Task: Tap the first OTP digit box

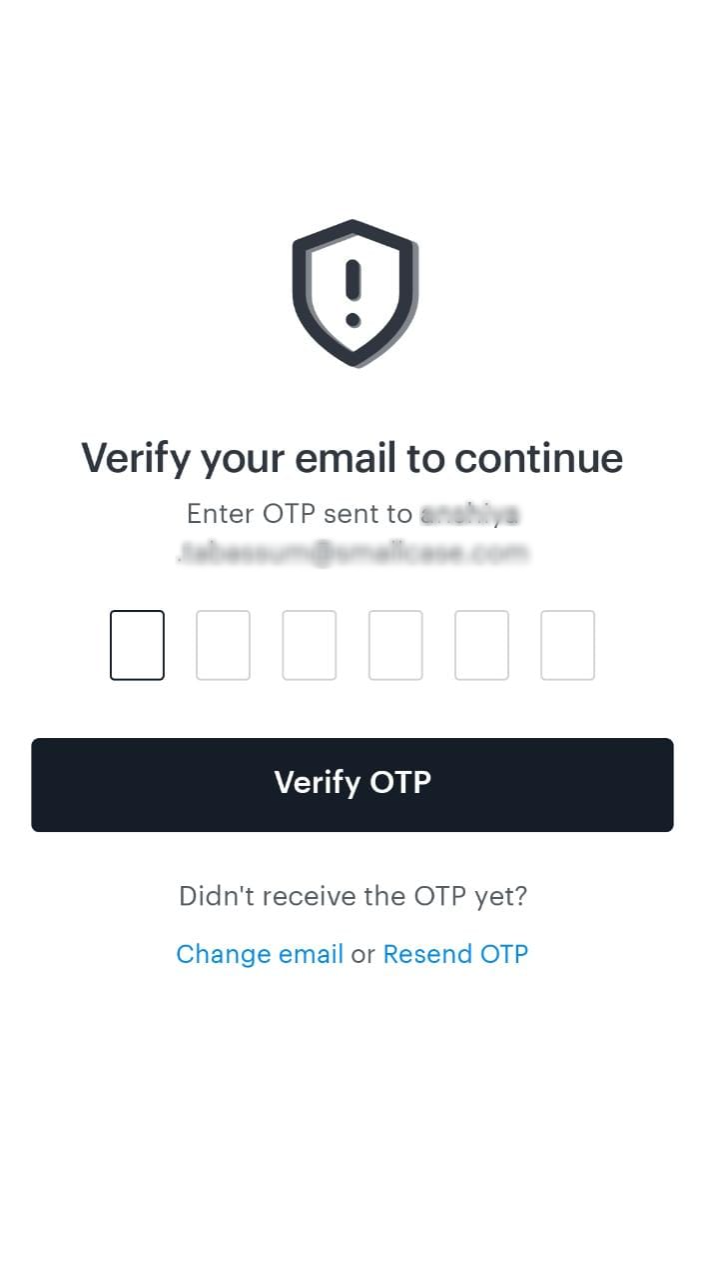Action: pyautogui.click(x=137, y=645)
